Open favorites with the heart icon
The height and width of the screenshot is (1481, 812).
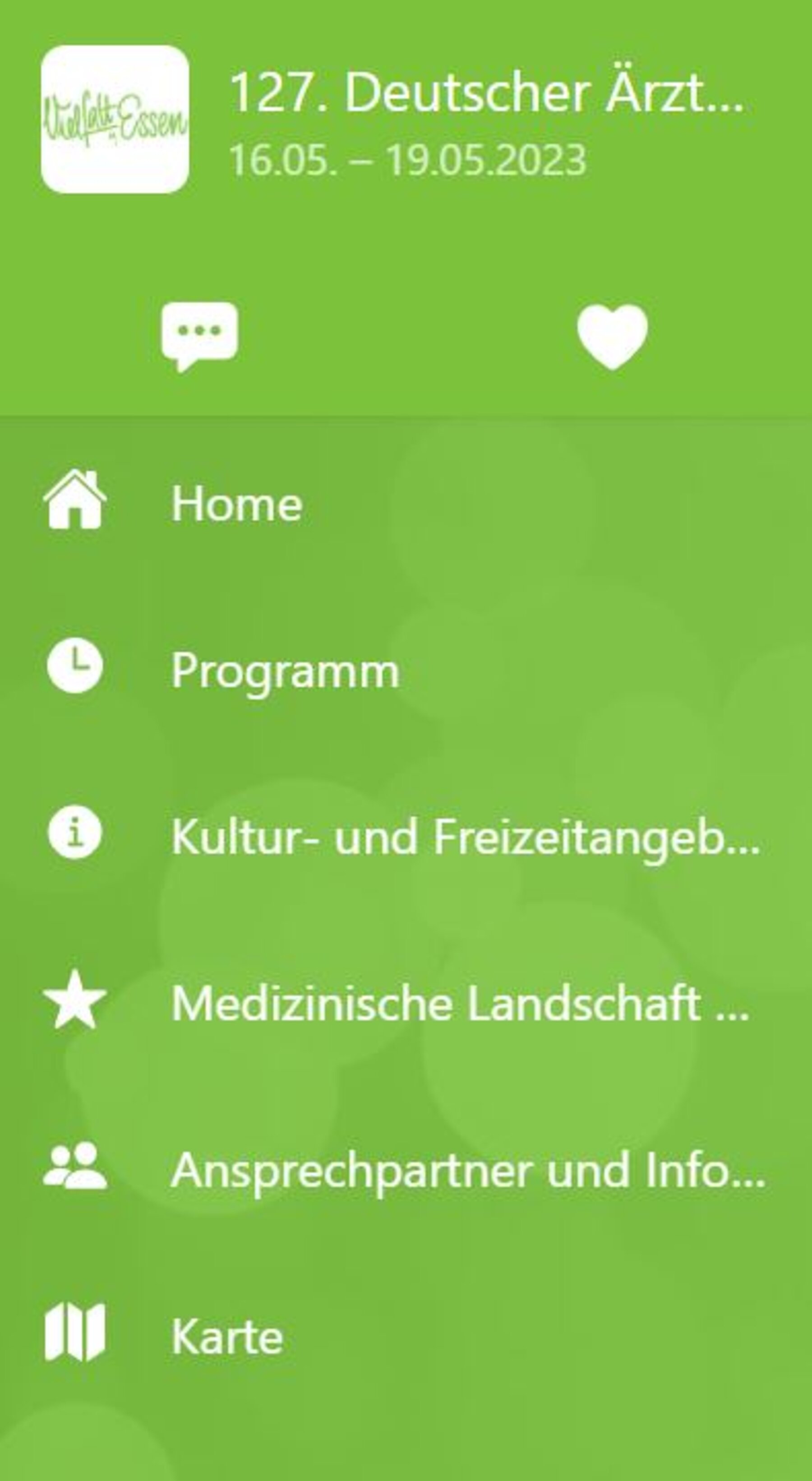click(612, 336)
